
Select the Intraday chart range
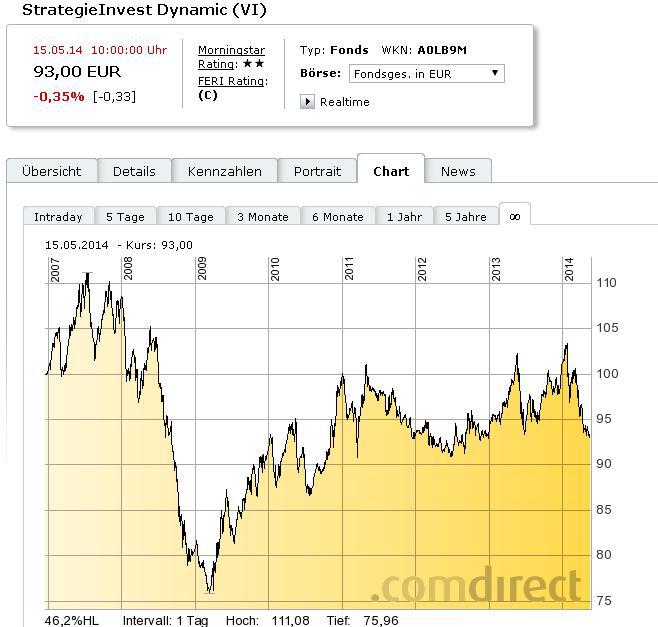click(58, 217)
